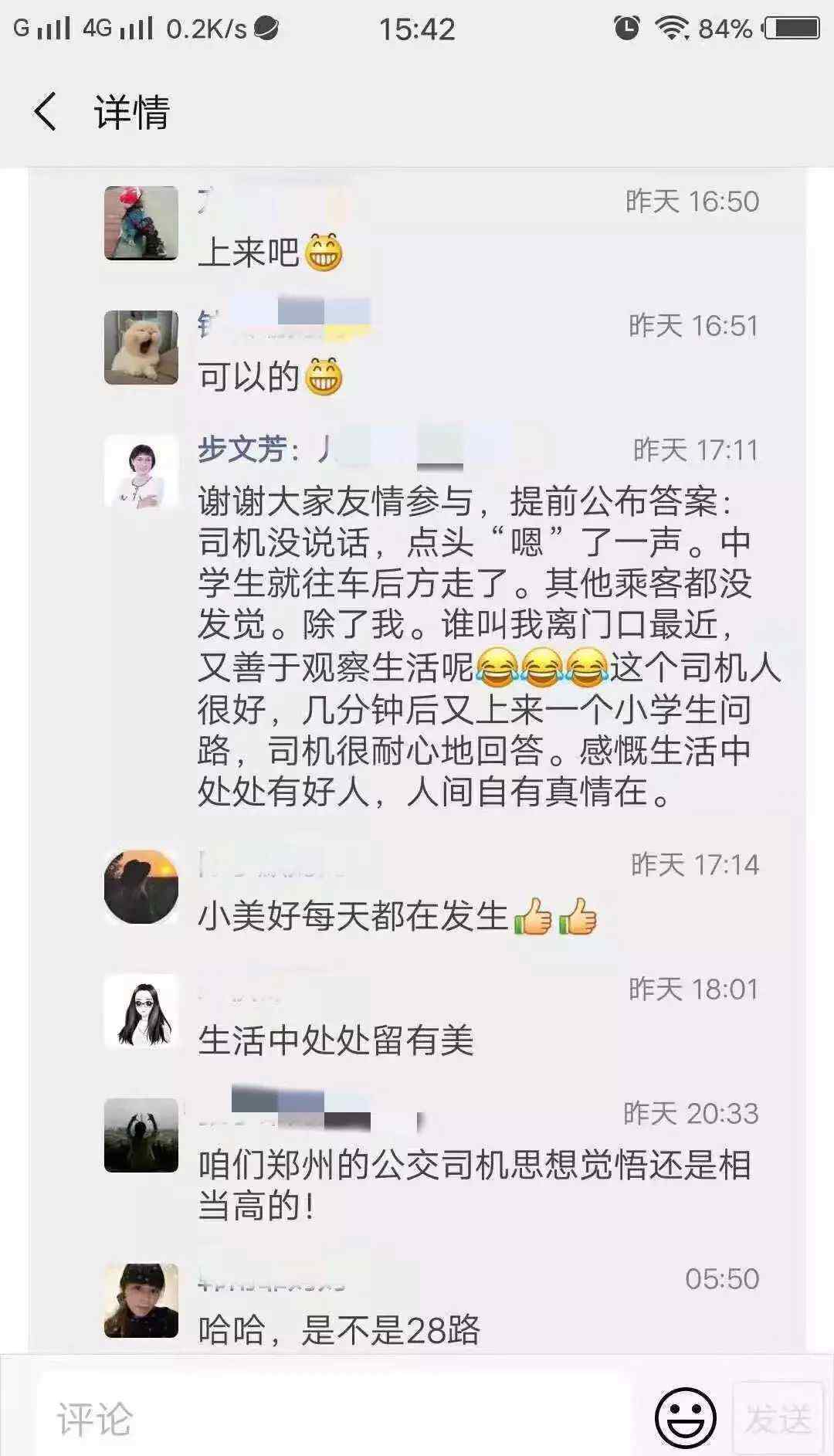Open avatar of commenter saying 上来吧

(141, 223)
